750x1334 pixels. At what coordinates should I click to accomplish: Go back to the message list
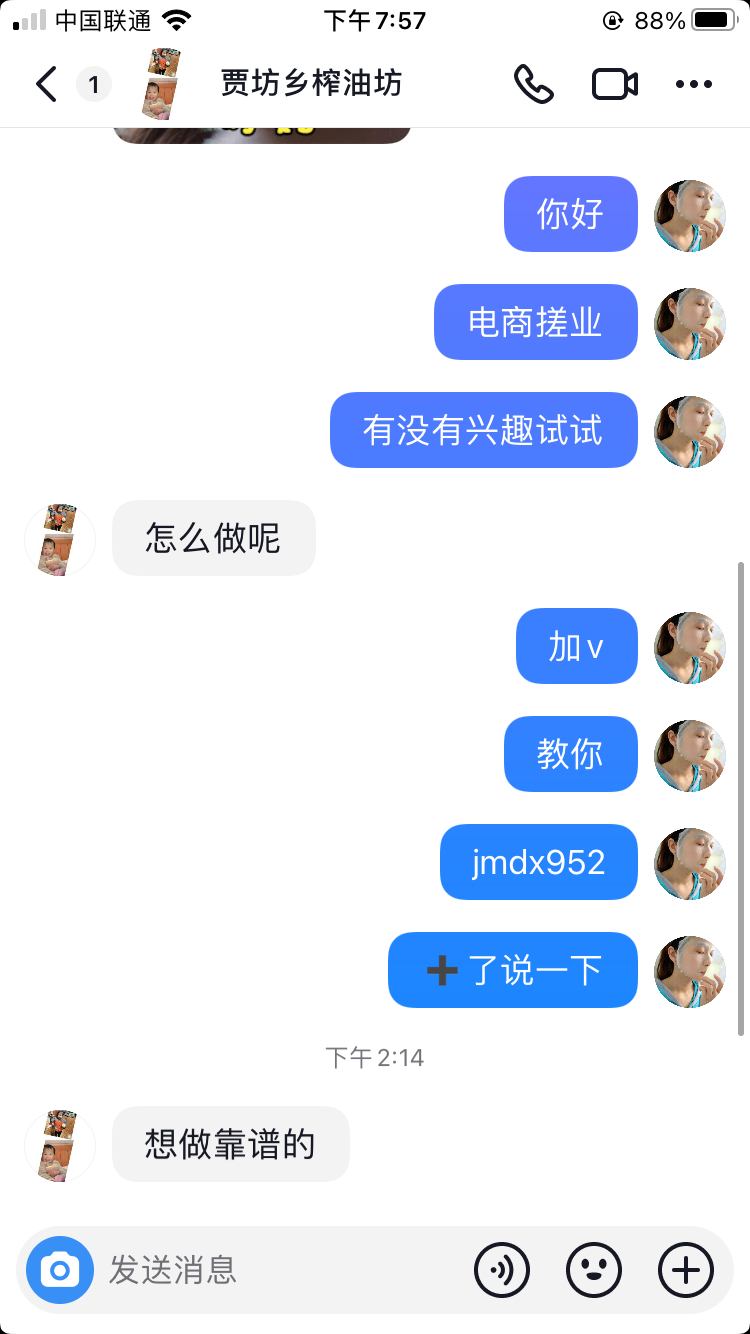(46, 84)
